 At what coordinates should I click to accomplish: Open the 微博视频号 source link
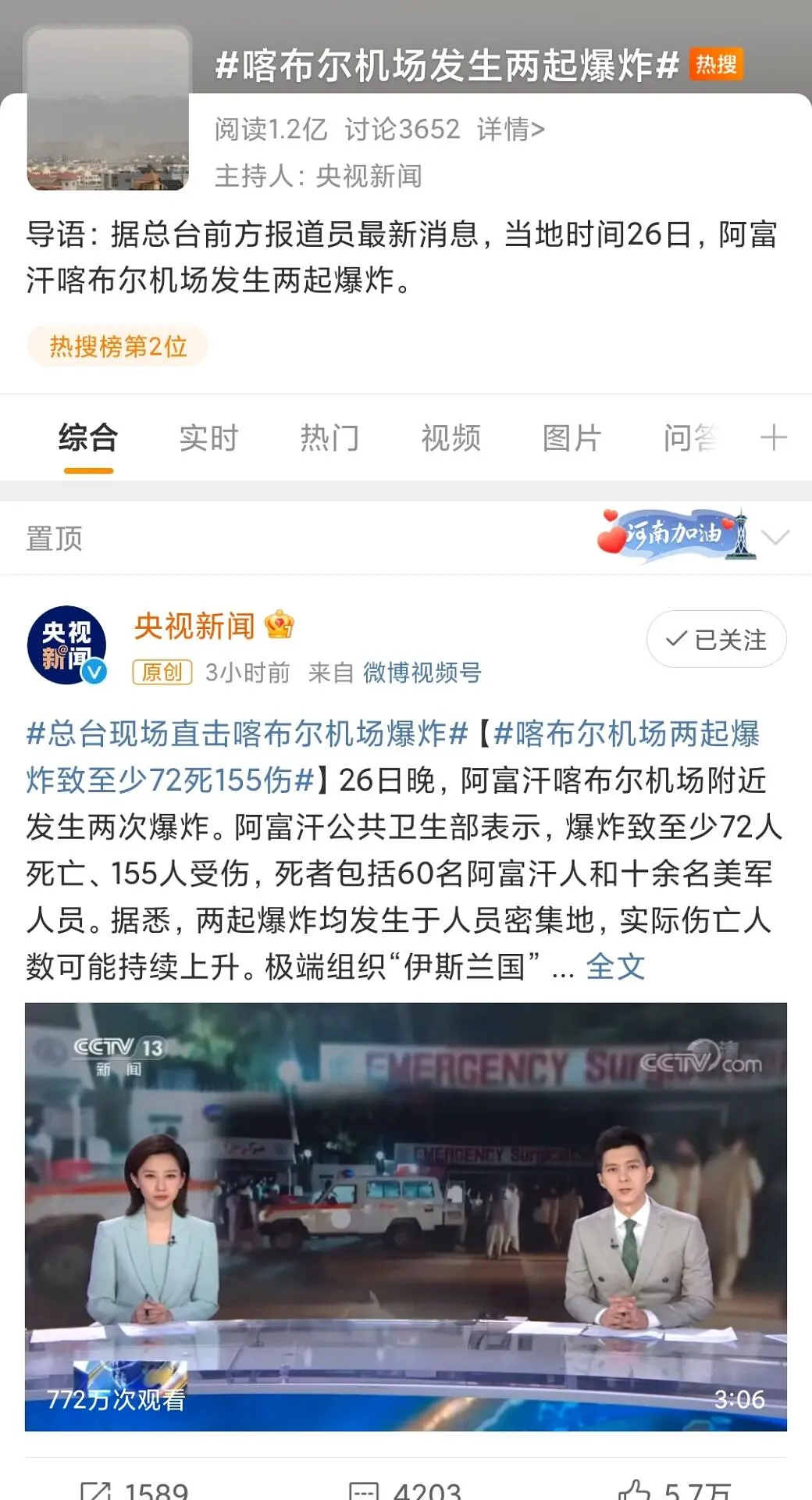pyautogui.click(x=422, y=673)
